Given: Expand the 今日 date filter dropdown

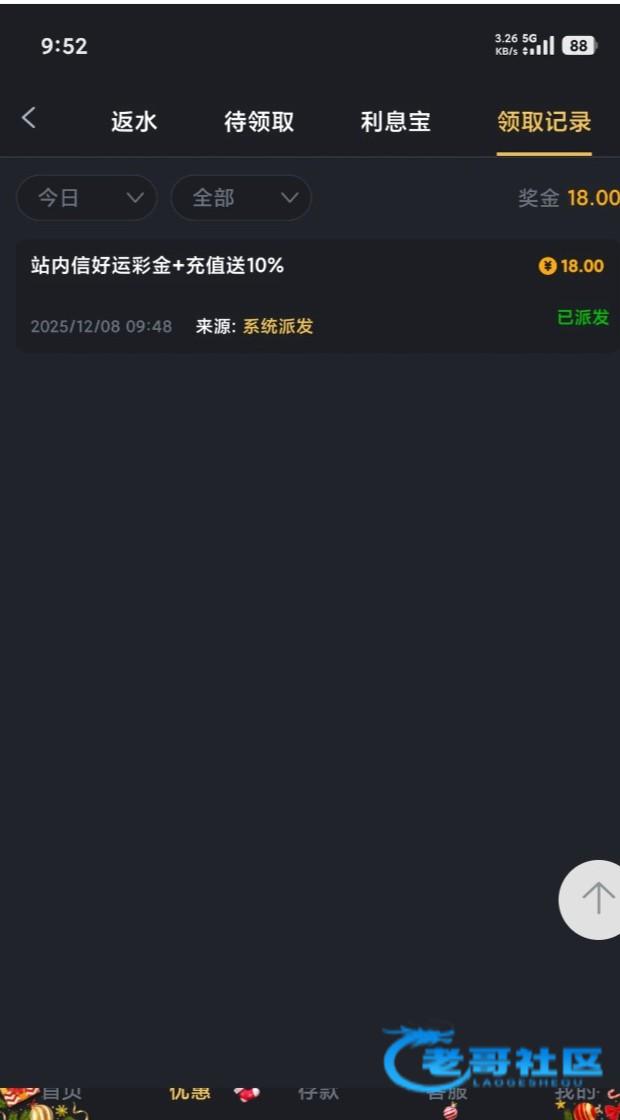Looking at the screenshot, I should tap(87, 198).
